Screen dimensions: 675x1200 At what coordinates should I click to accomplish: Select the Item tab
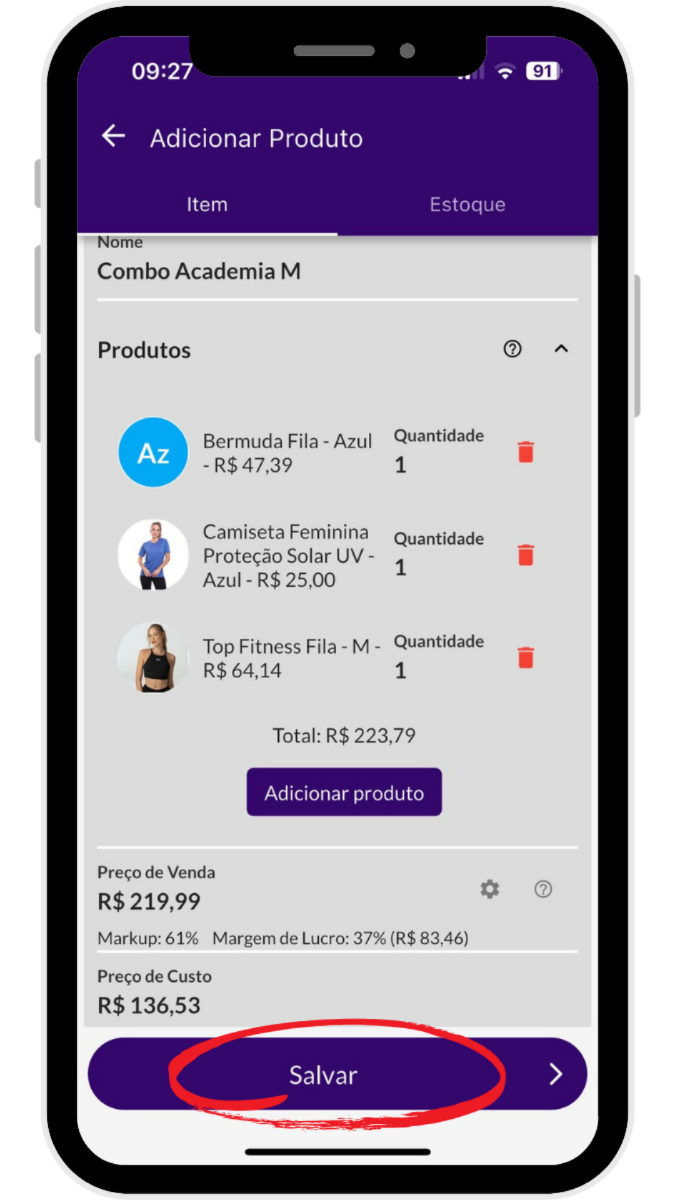coord(207,205)
